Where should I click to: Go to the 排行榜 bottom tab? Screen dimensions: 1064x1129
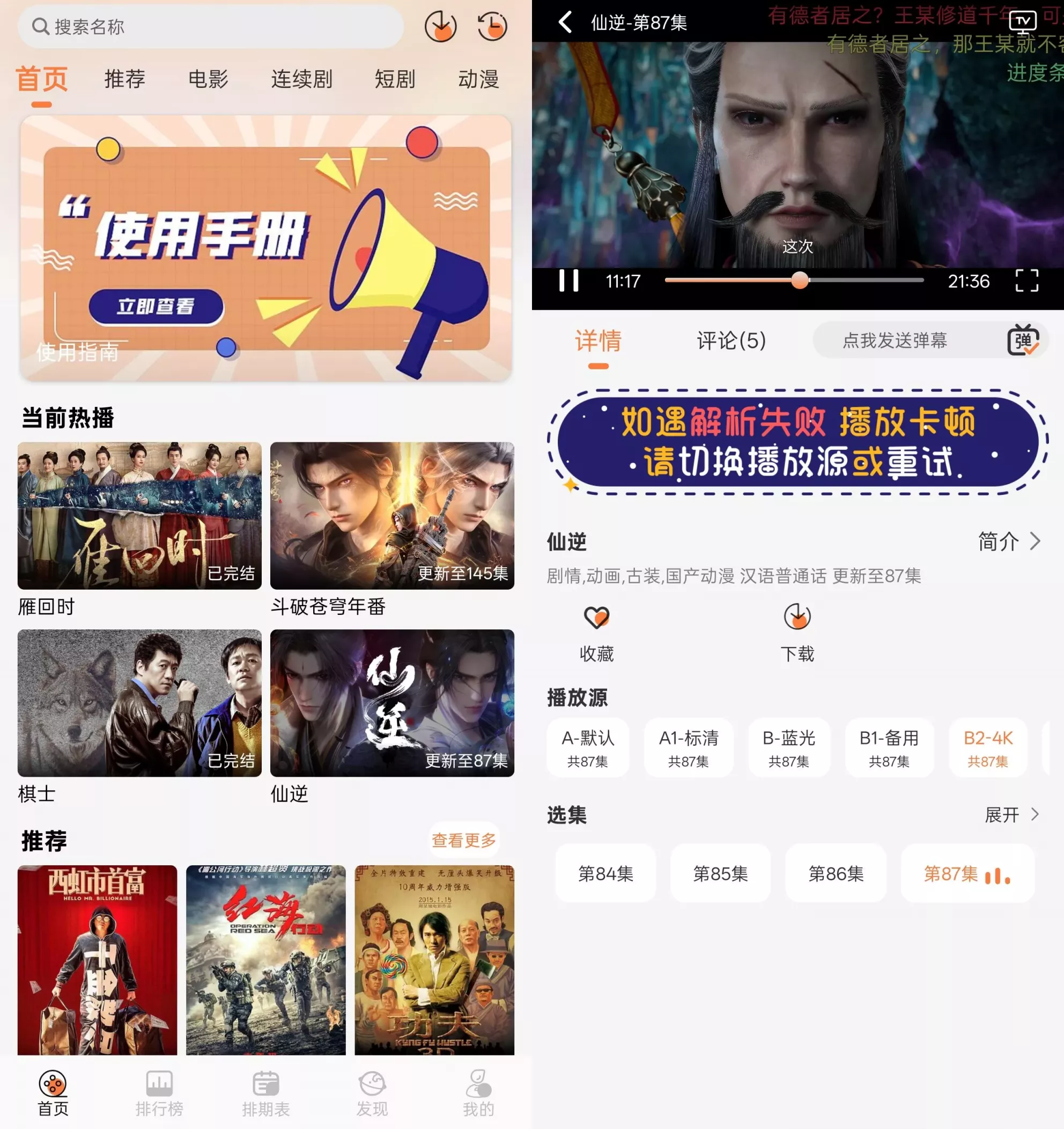coord(159,1093)
